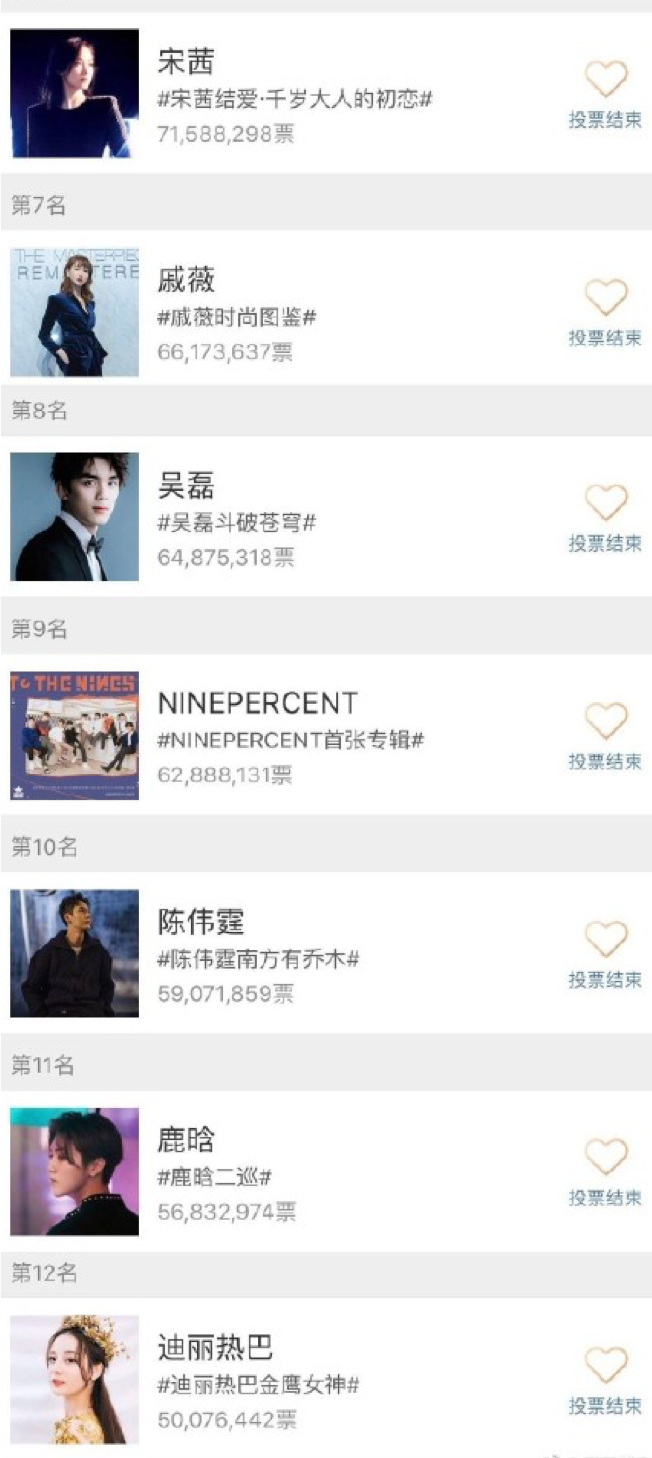This screenshot has height=1458, width=652.
Task: Open the #陈伟霆南方有乔木# topic
Action: click(258, 960)
